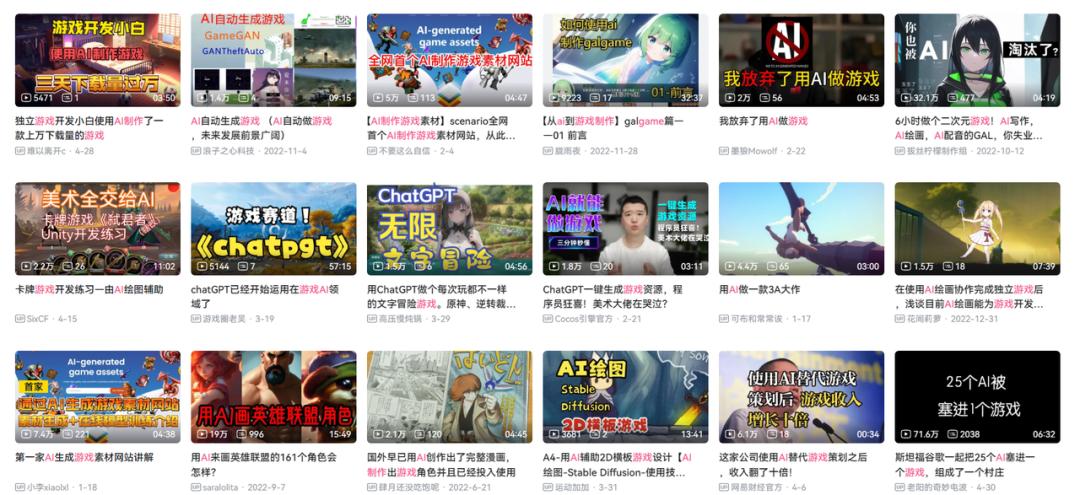Play 'AI自动生成游戏' video by 浪子之心科技
This screenshot has width=1080, height=495.
pyautogui.click(x=273, y=60)
